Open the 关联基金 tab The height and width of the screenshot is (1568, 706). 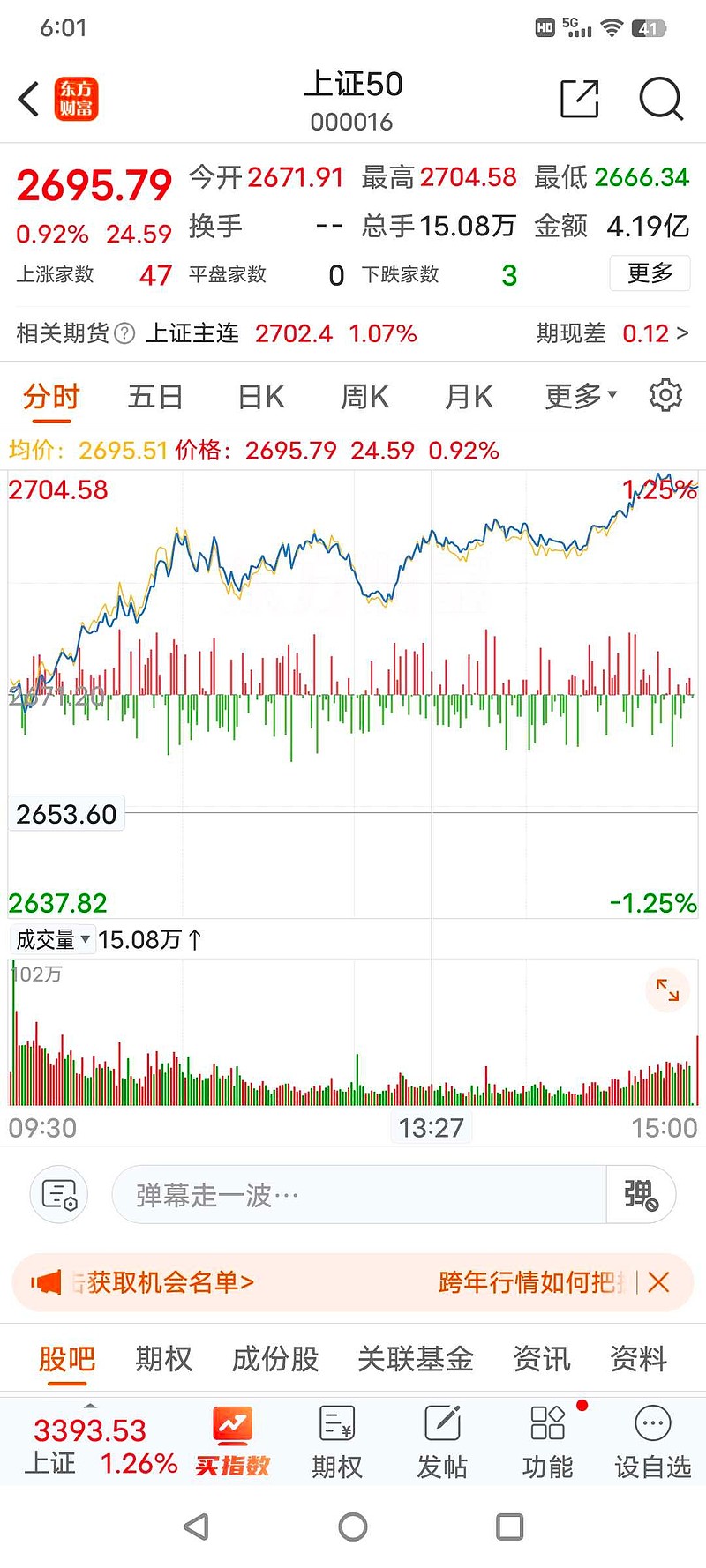(x=416, y=1359)
